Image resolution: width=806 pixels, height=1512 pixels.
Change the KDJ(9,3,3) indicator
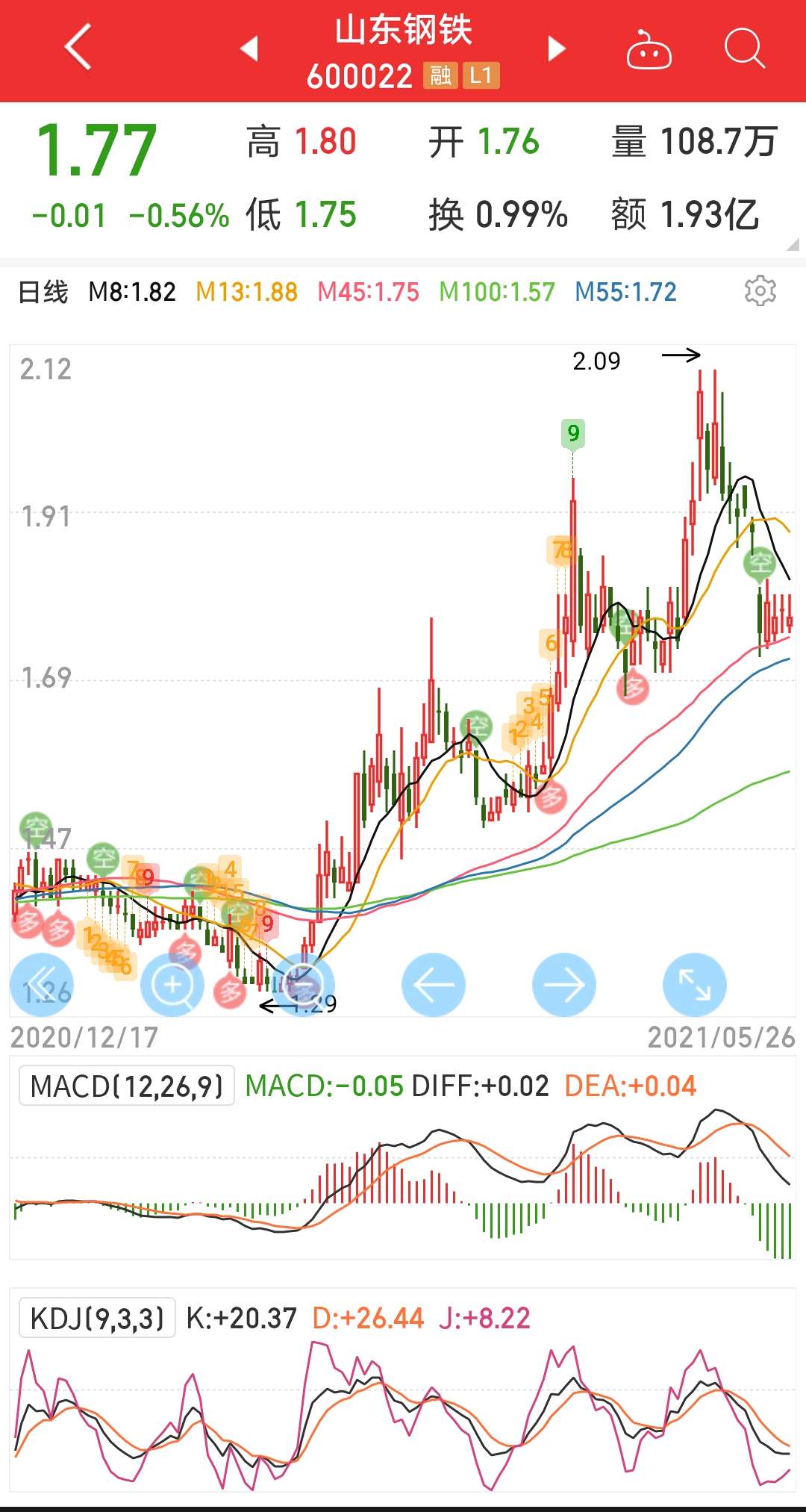(97, 1318)
